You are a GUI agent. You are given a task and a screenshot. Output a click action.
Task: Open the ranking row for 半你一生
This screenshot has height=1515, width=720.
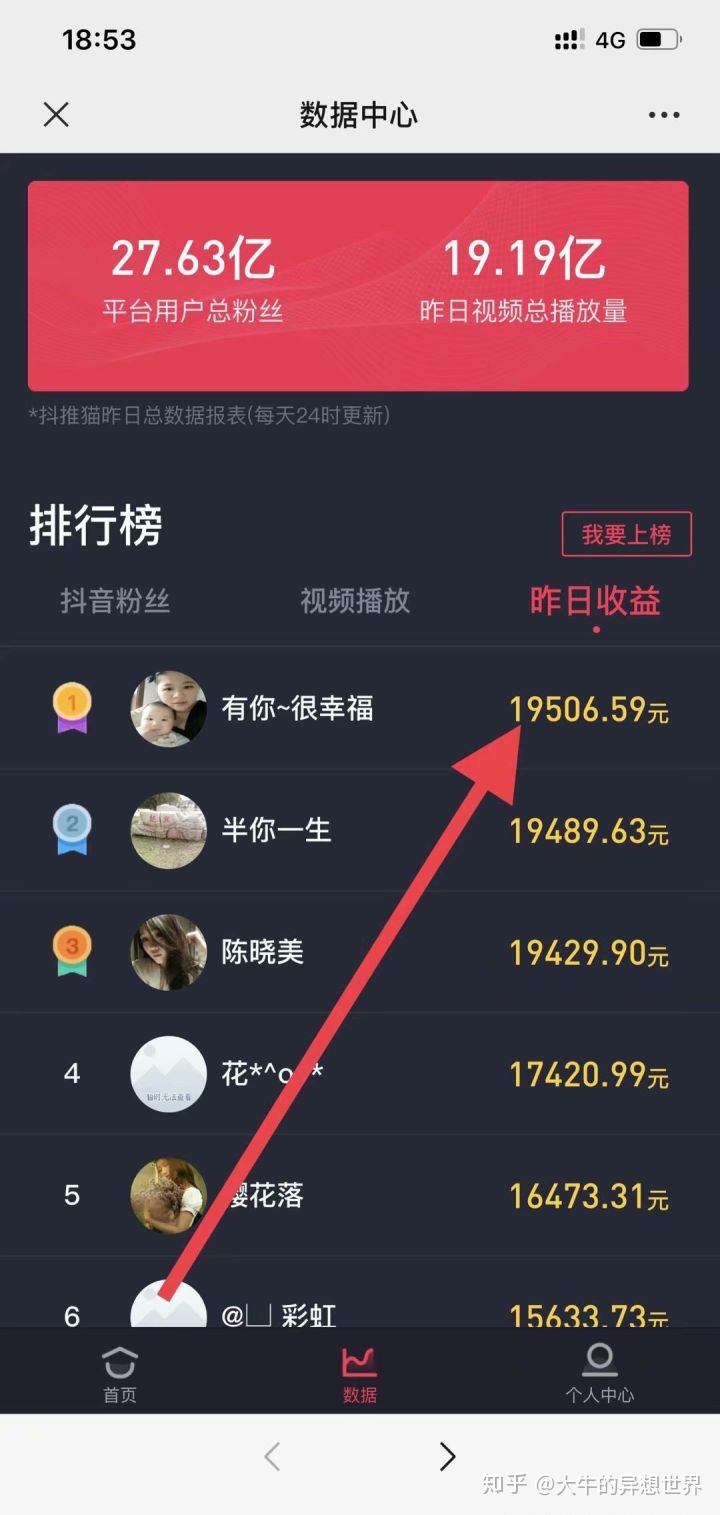[x=360, y=831]
